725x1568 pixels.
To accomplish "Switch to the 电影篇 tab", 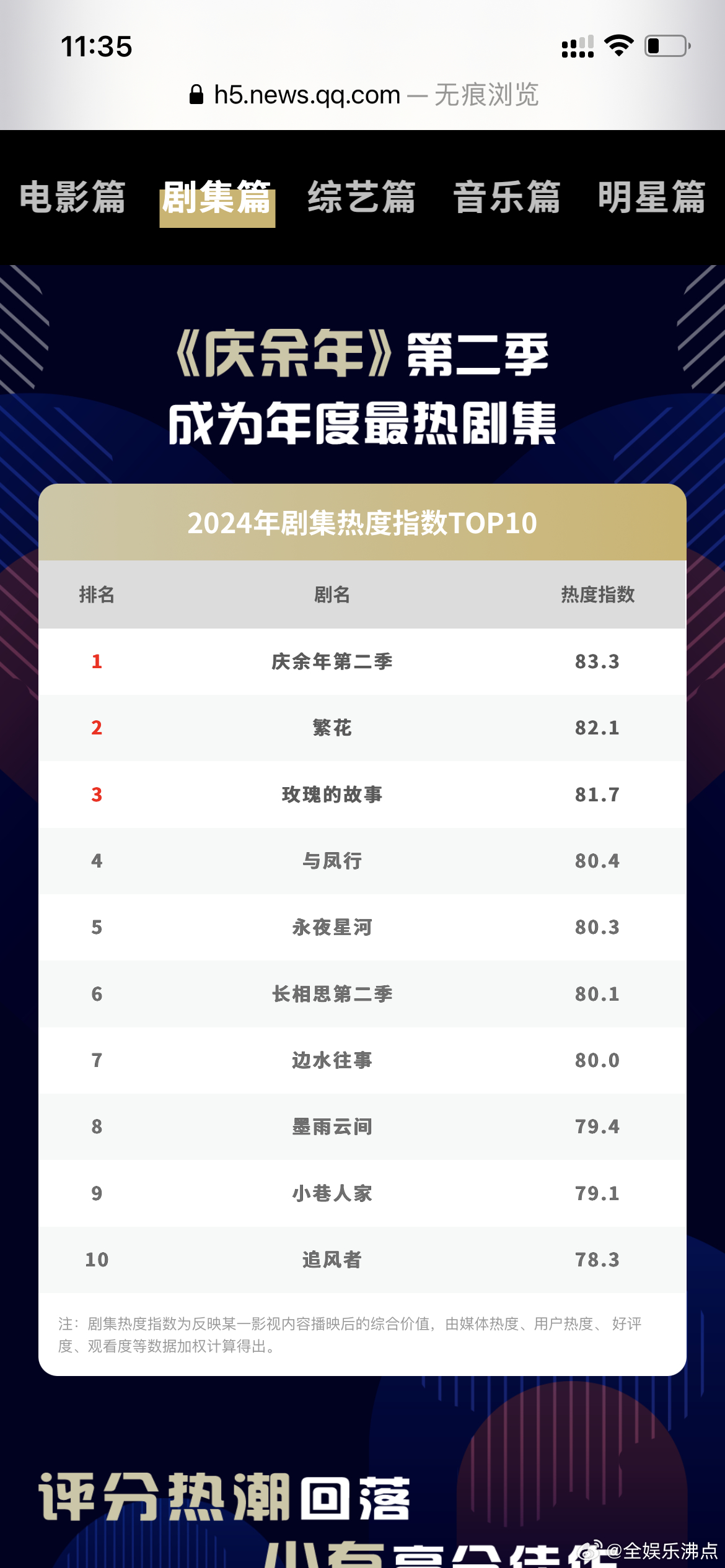I will (x=72, y=198).
